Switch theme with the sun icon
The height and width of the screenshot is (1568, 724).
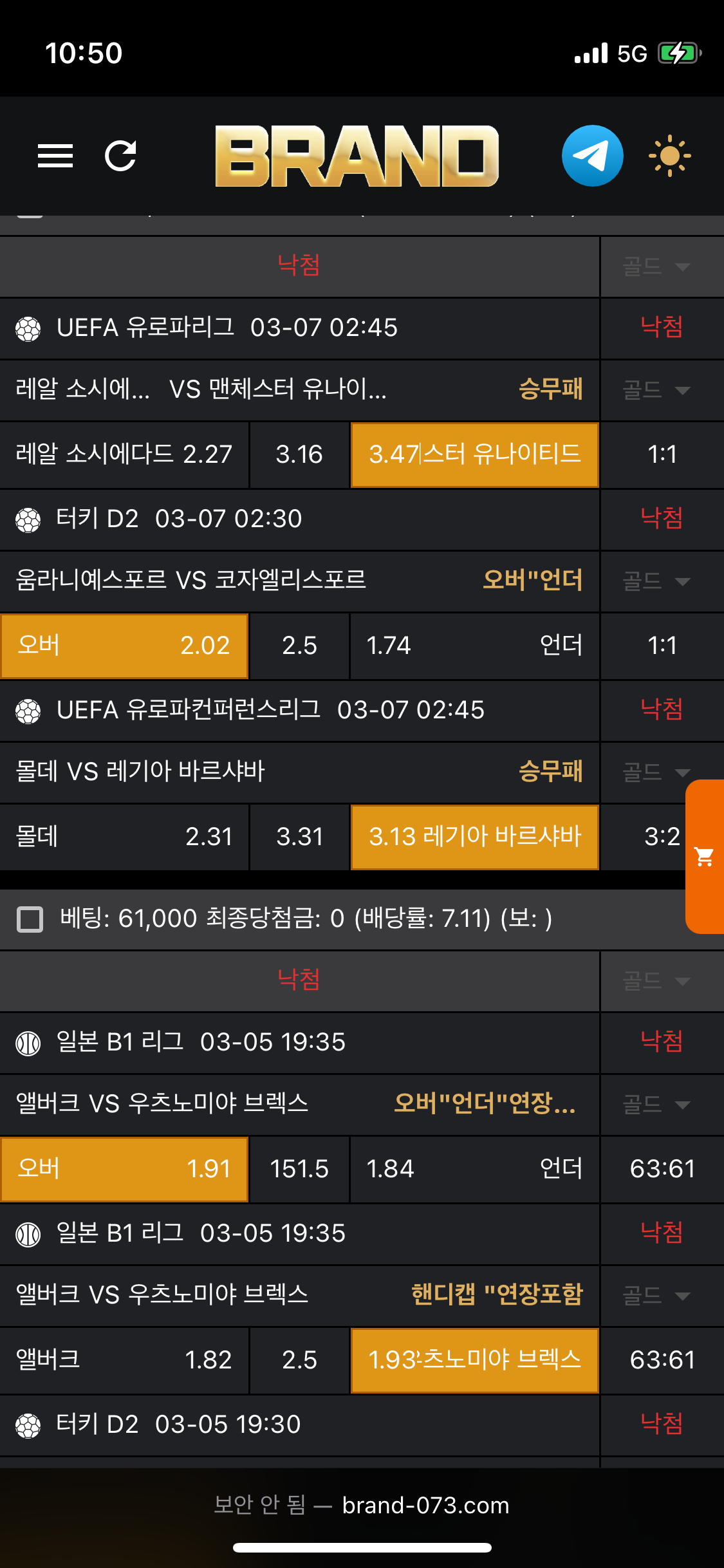(669, 156)
